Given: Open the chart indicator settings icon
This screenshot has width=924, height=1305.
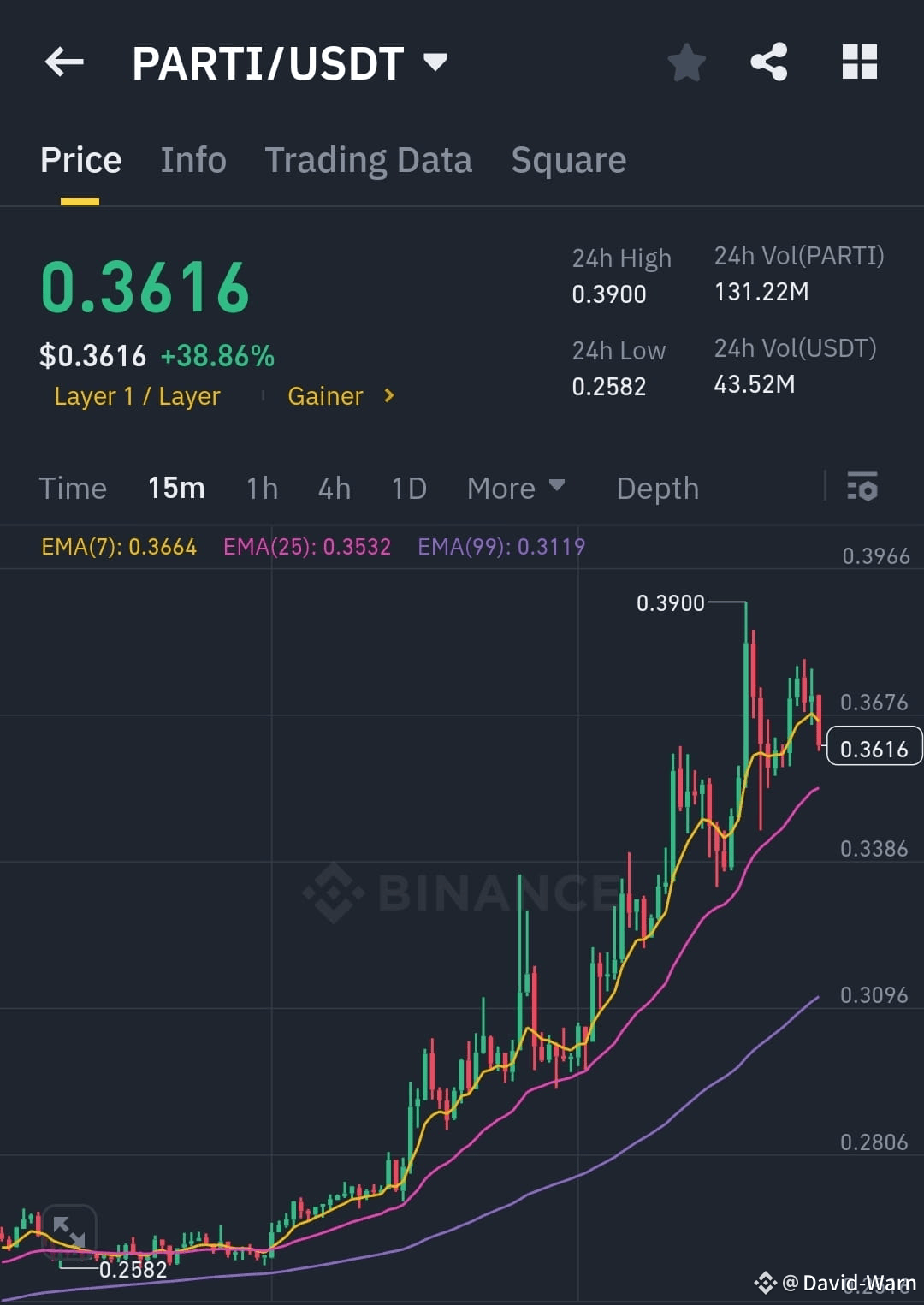Looking at the screenshot, I should point(863,488).
